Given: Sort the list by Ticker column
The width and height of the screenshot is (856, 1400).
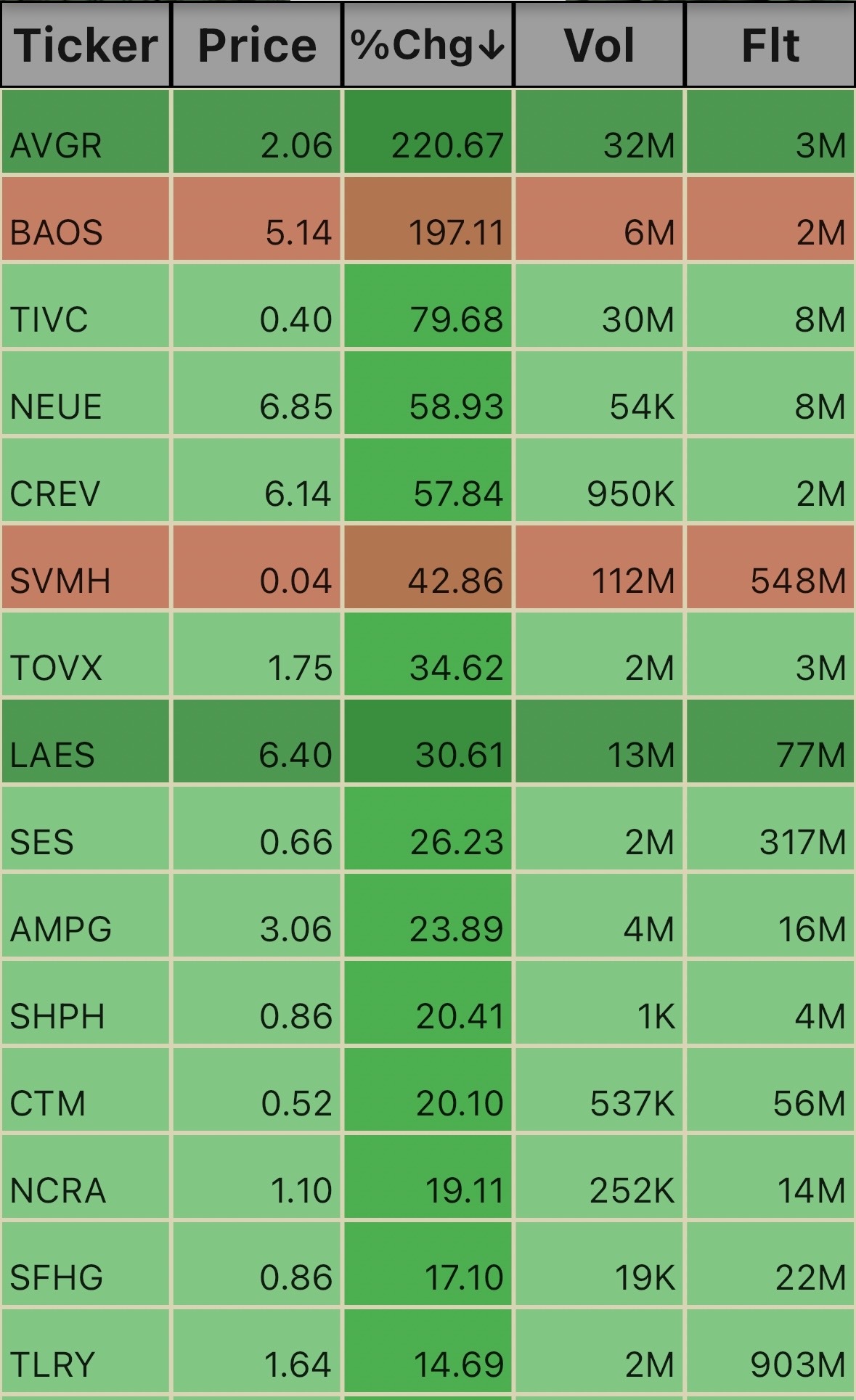Looking at the screenshot, I should click(x=86, y=45).
